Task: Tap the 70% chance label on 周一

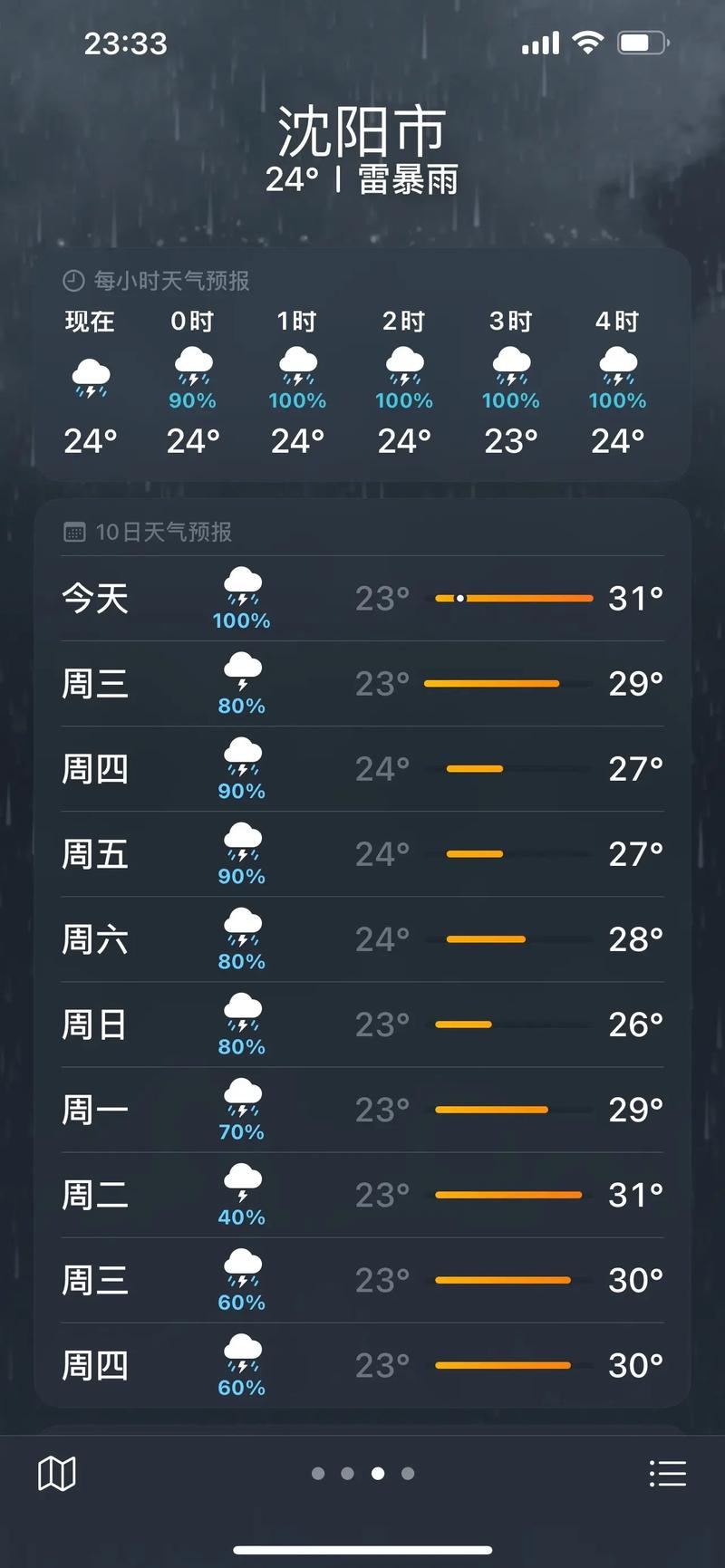Action: point(241,1131)
